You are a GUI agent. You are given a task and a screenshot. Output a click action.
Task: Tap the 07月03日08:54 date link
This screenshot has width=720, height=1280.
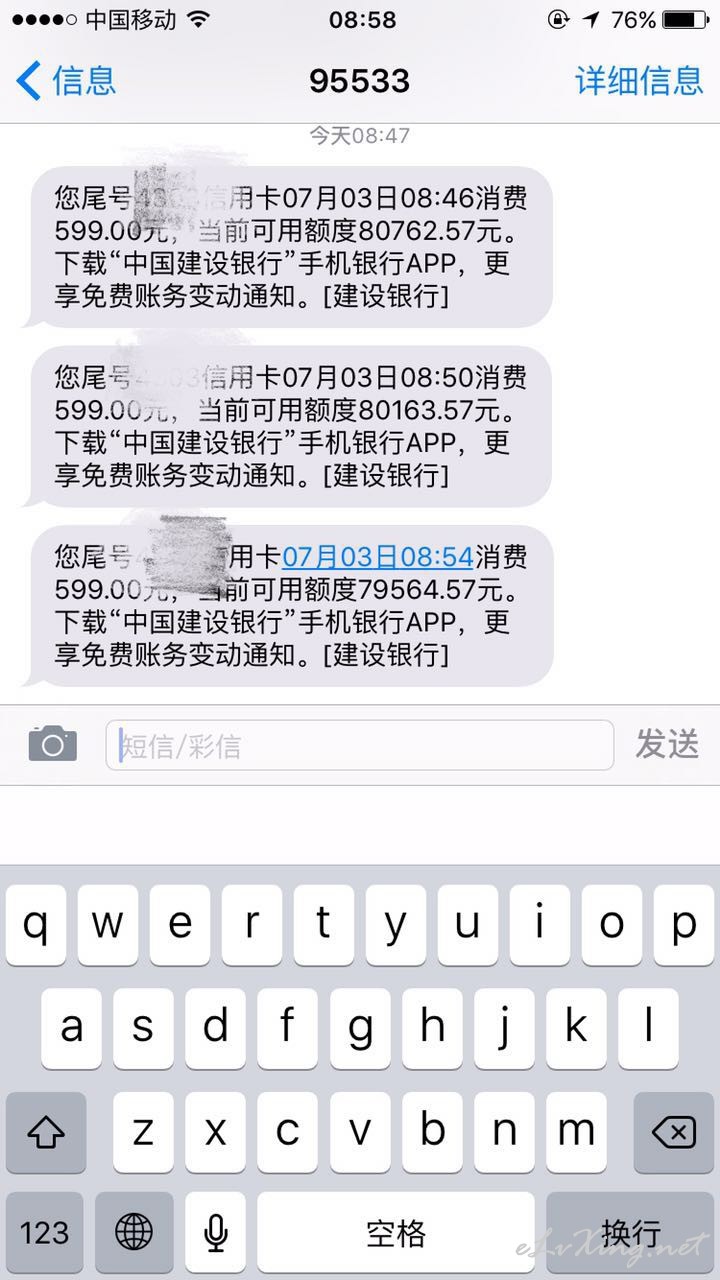(x=378, y=557)
